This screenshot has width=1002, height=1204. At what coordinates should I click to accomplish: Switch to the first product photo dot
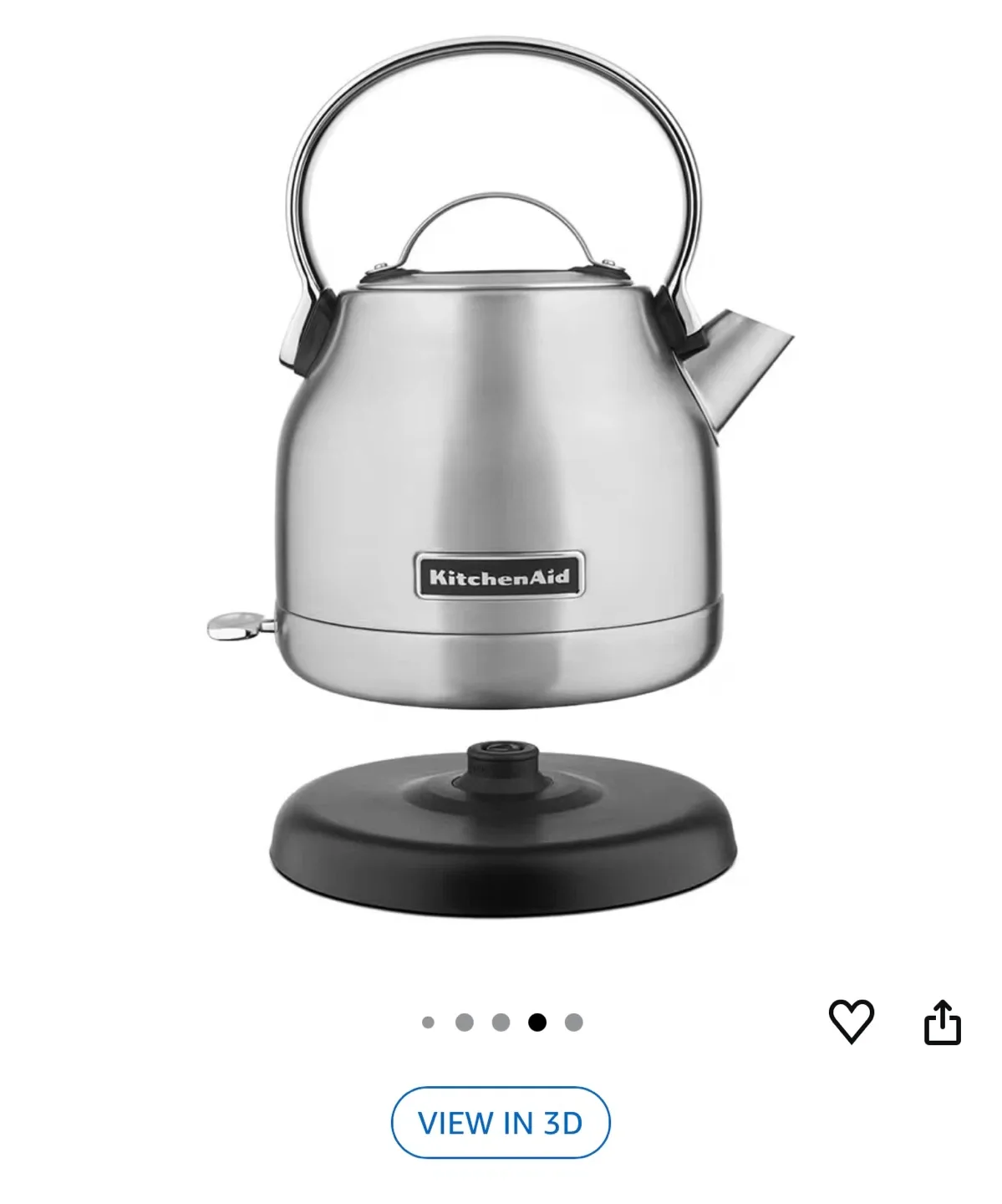[430, 1021]
